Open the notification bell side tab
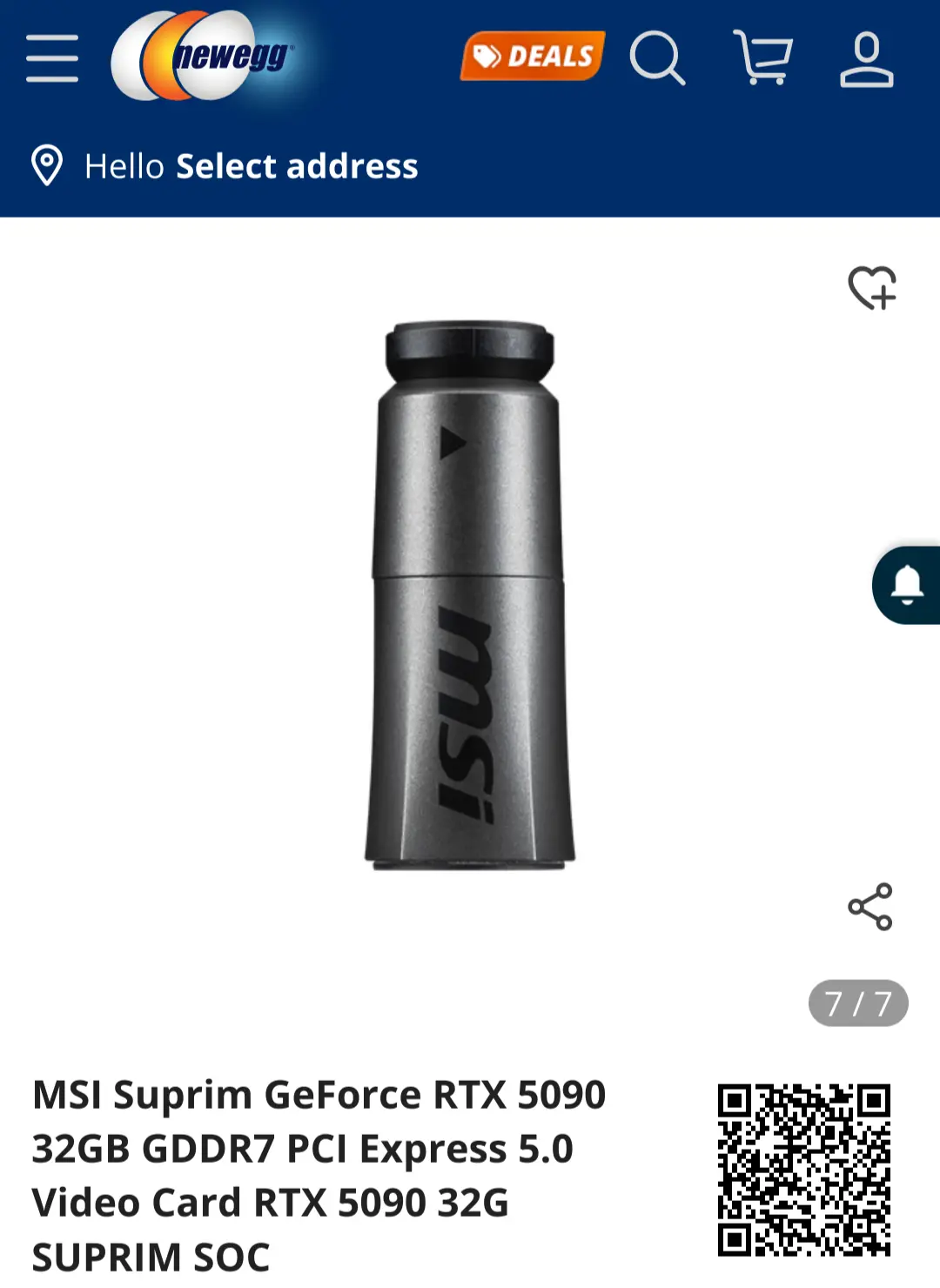940x1288 pixels. (907, 585)
